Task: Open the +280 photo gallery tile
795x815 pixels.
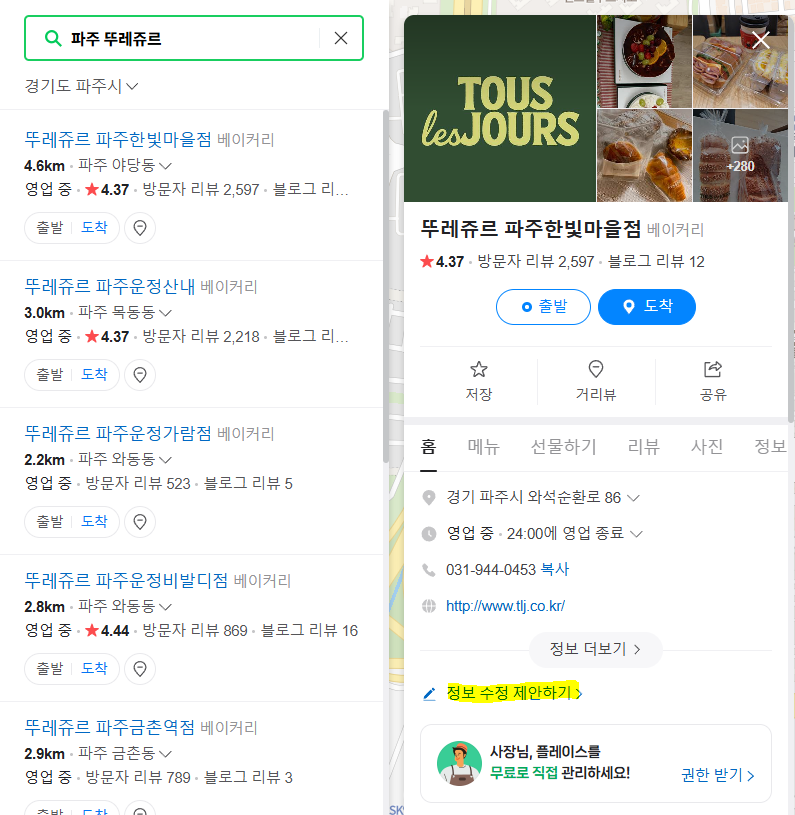Action: click(740, 156)
